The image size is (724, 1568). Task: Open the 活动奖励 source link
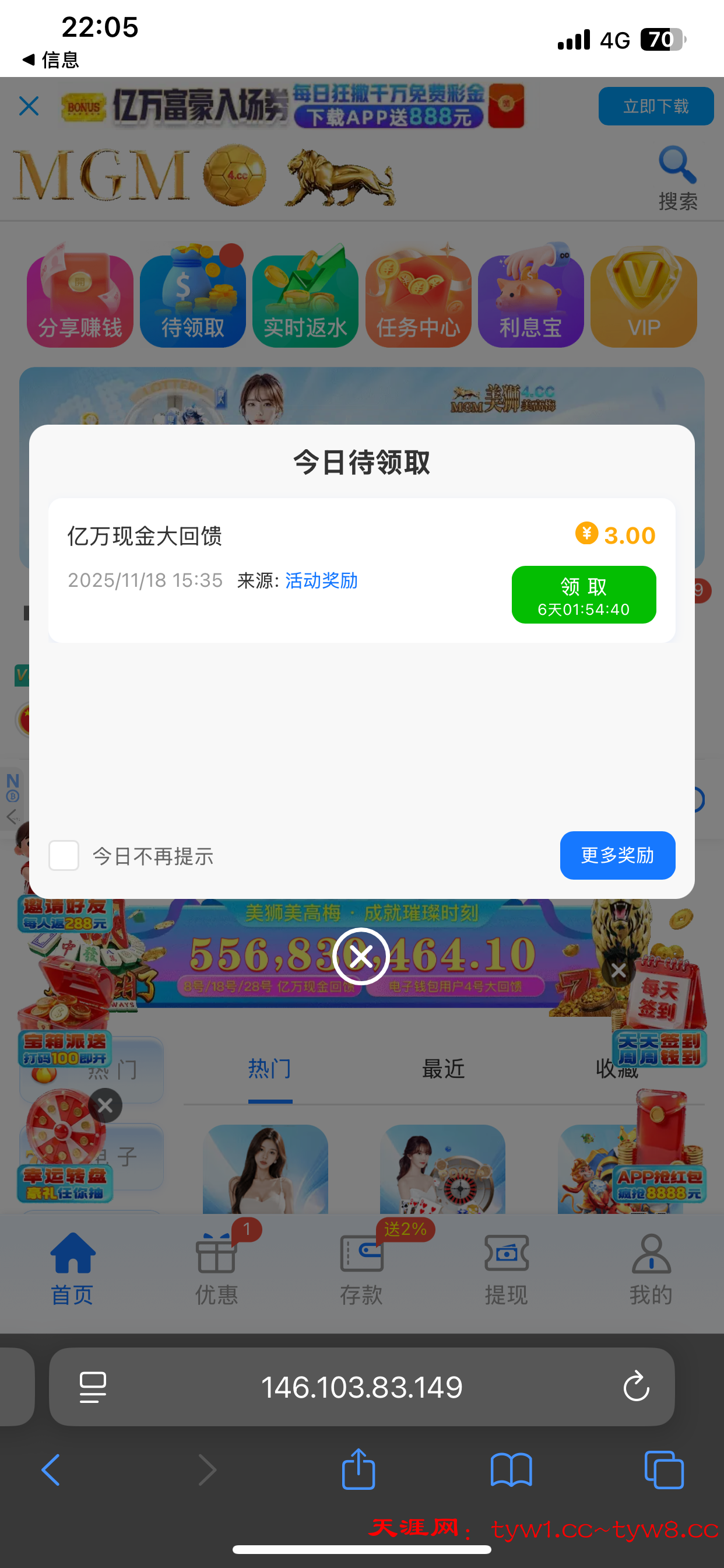coord(321,580)
